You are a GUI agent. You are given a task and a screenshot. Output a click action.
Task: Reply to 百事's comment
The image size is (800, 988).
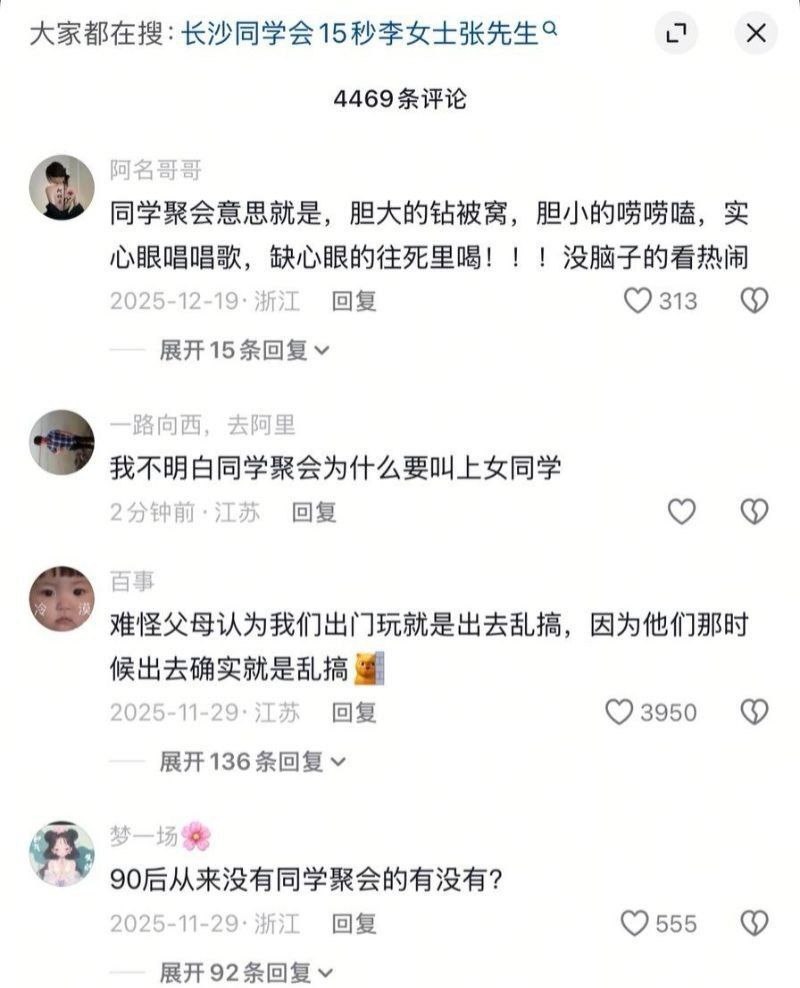coord(354,712)
